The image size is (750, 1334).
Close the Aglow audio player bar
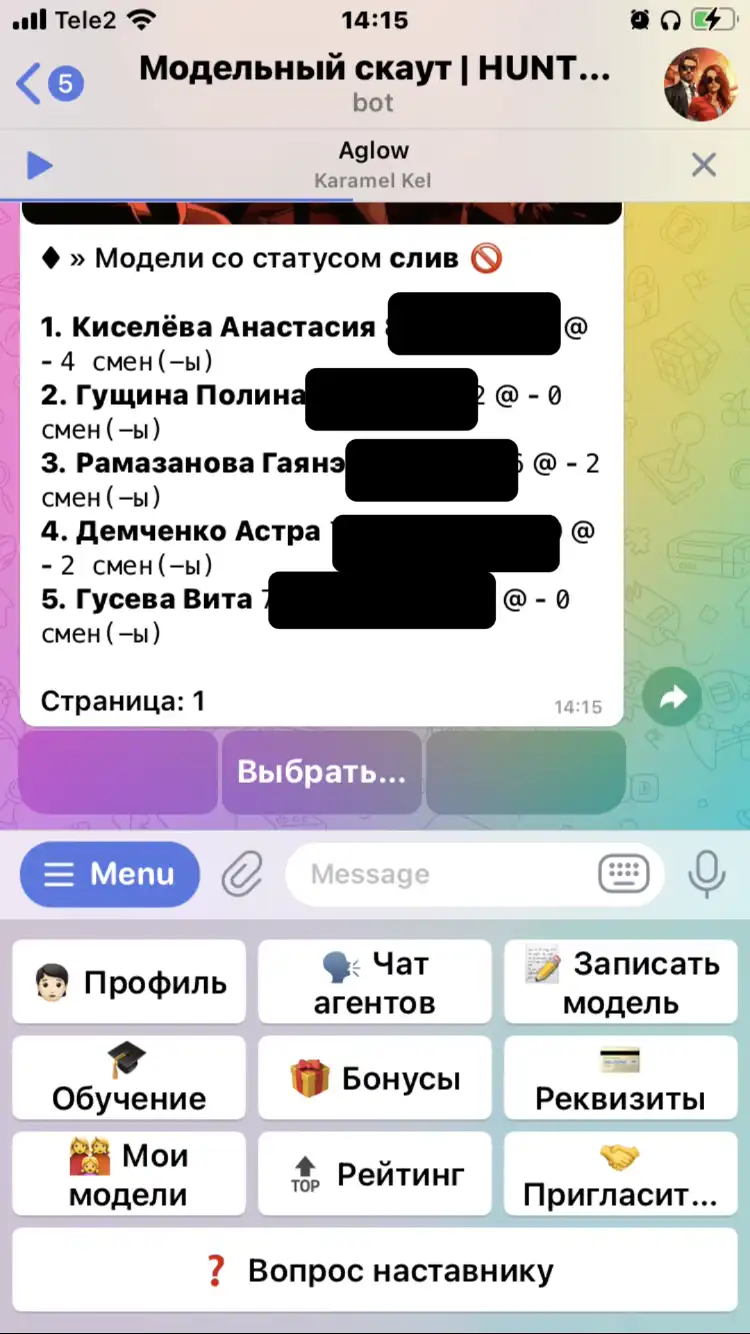click(704, 165)
